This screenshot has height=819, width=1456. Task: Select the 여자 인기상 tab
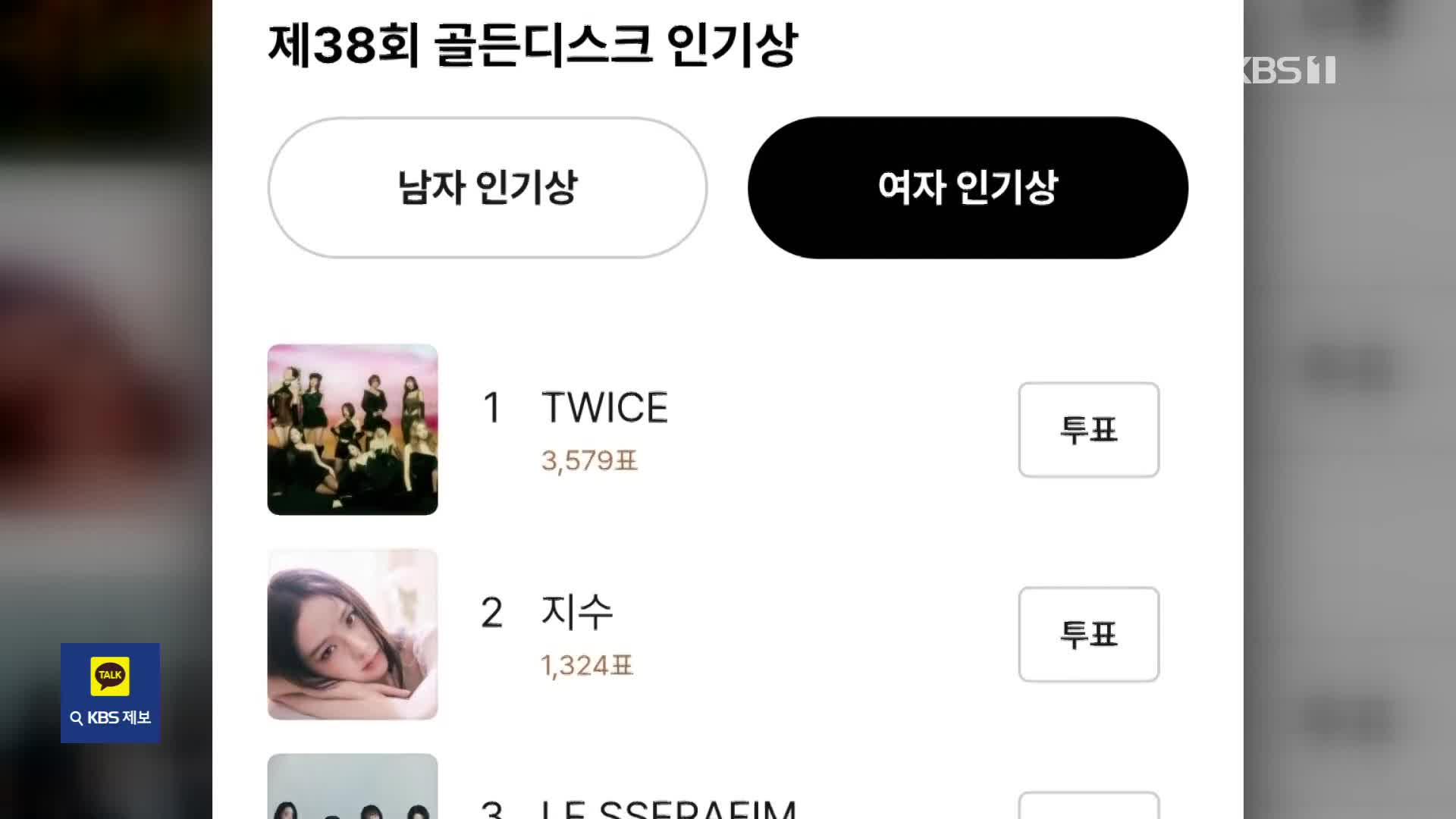click(968, 187)
